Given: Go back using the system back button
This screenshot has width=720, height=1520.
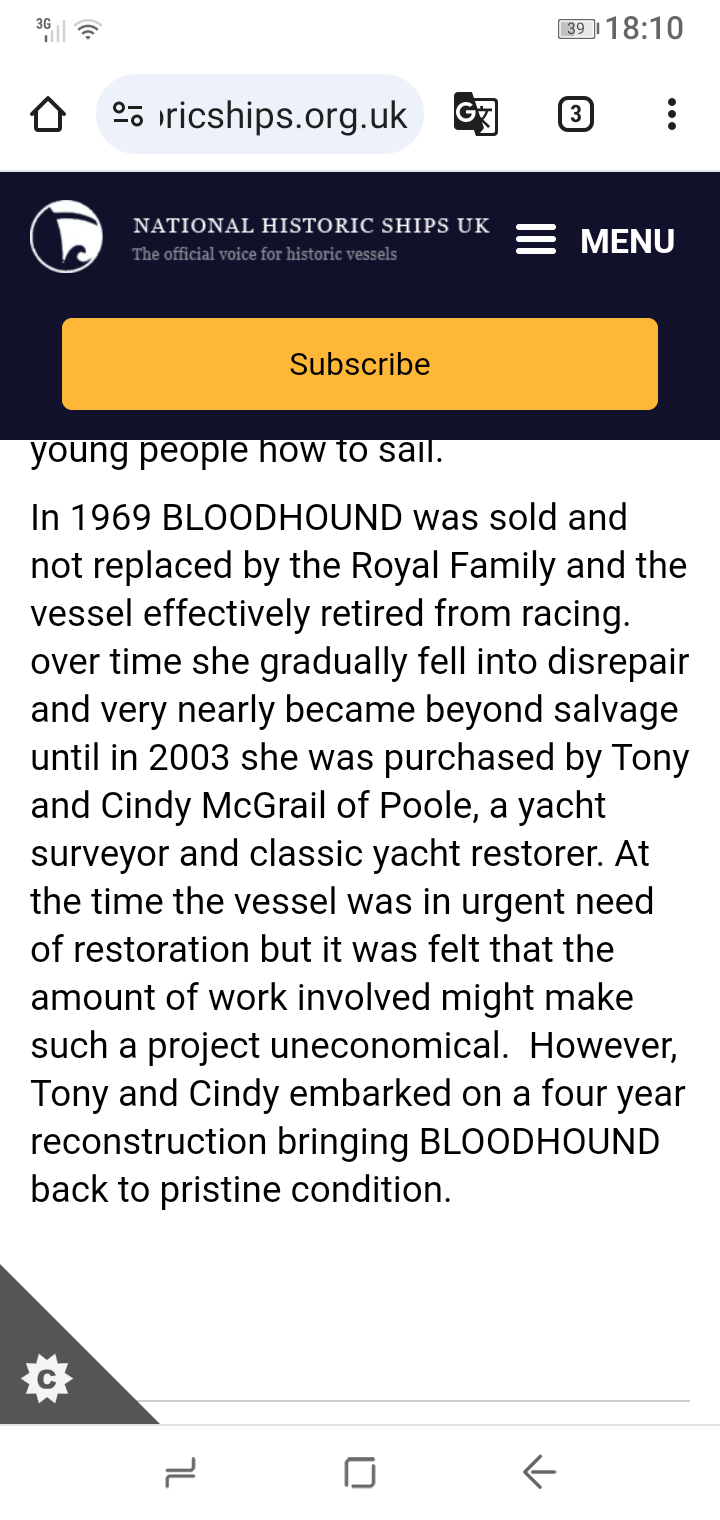Looking at the screenshot, I should [539, 1472].
